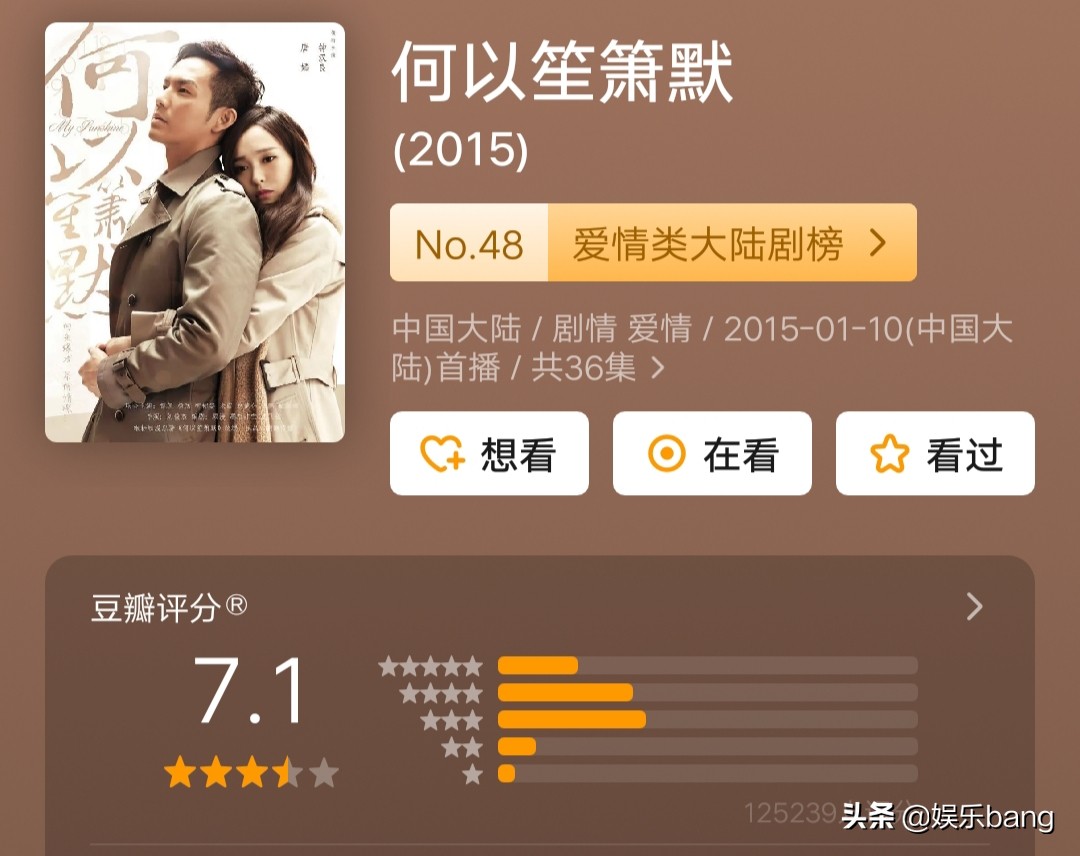Image resolution: width=1080 pixels, height=856 pixels.
Task: Open the No.48 爱情类大陆剧榜 ranking
Action: pyautogui.click(x=653, y=243)
